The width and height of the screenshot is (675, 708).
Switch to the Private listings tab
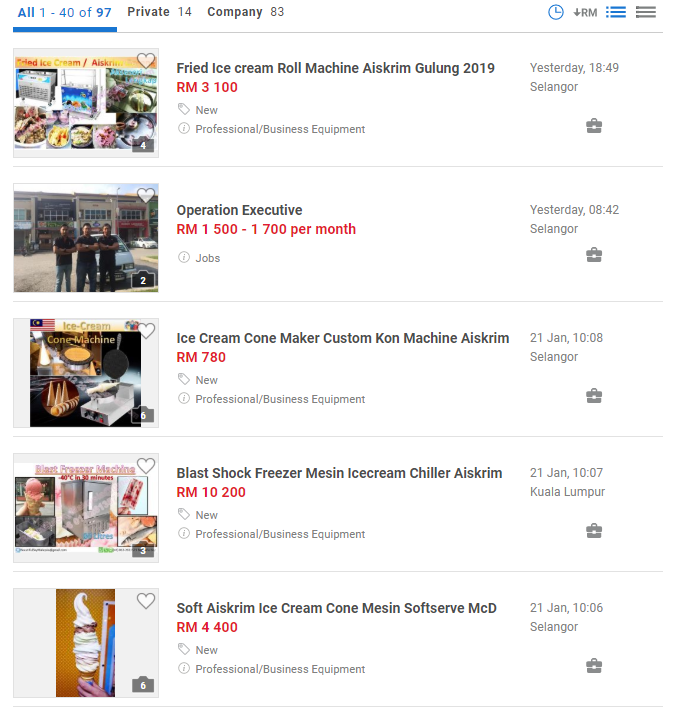[159, 12]
